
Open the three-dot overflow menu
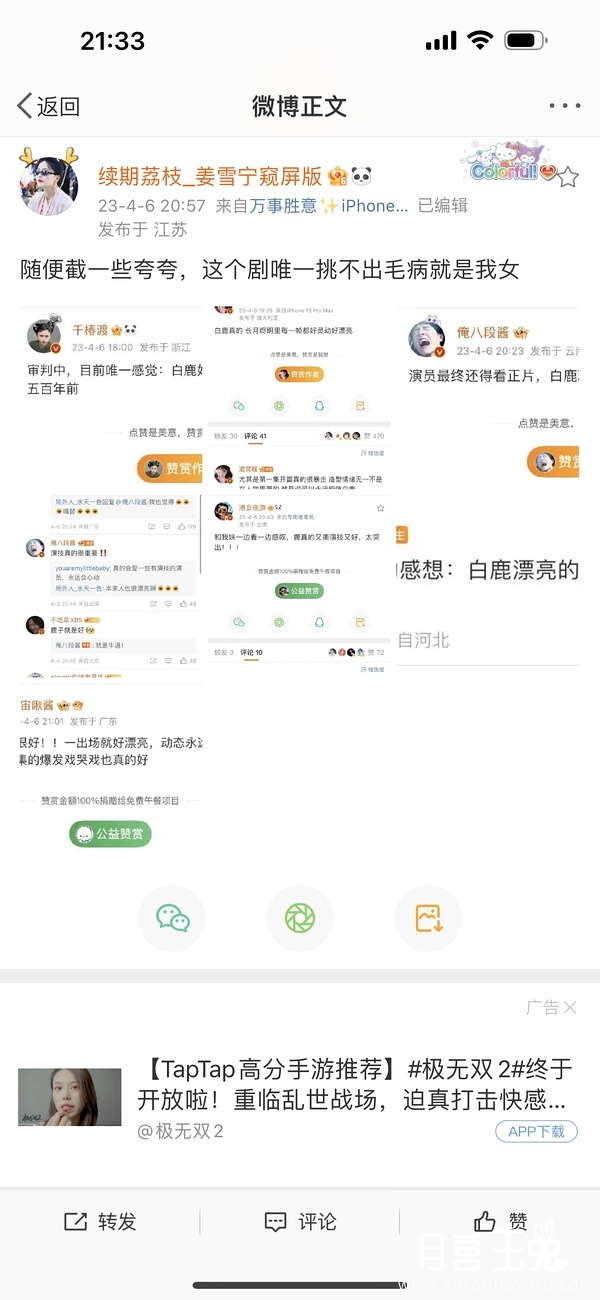tap(564, 106)
